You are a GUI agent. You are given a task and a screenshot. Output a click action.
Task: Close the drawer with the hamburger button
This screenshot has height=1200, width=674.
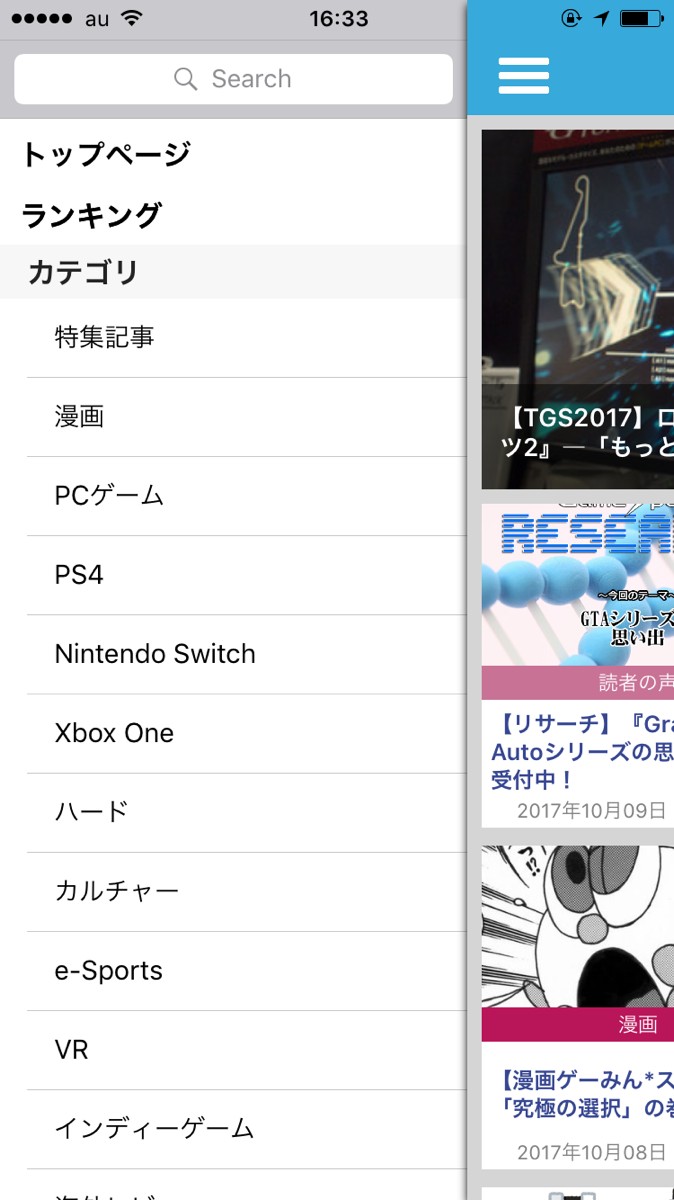tap(523, 75)
